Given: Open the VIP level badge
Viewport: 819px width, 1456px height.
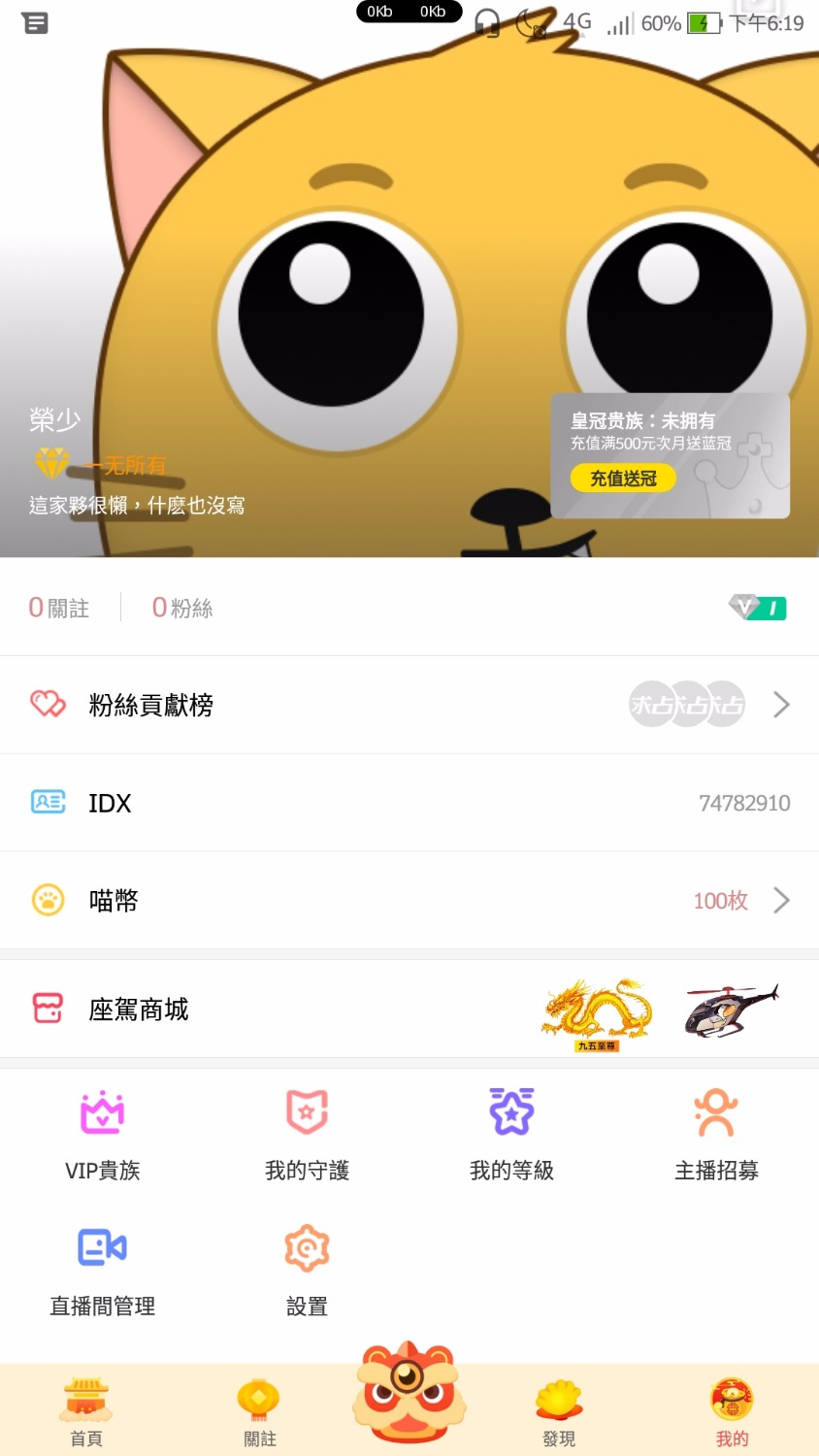Looking at the screenshot, I should coord(758,608).
